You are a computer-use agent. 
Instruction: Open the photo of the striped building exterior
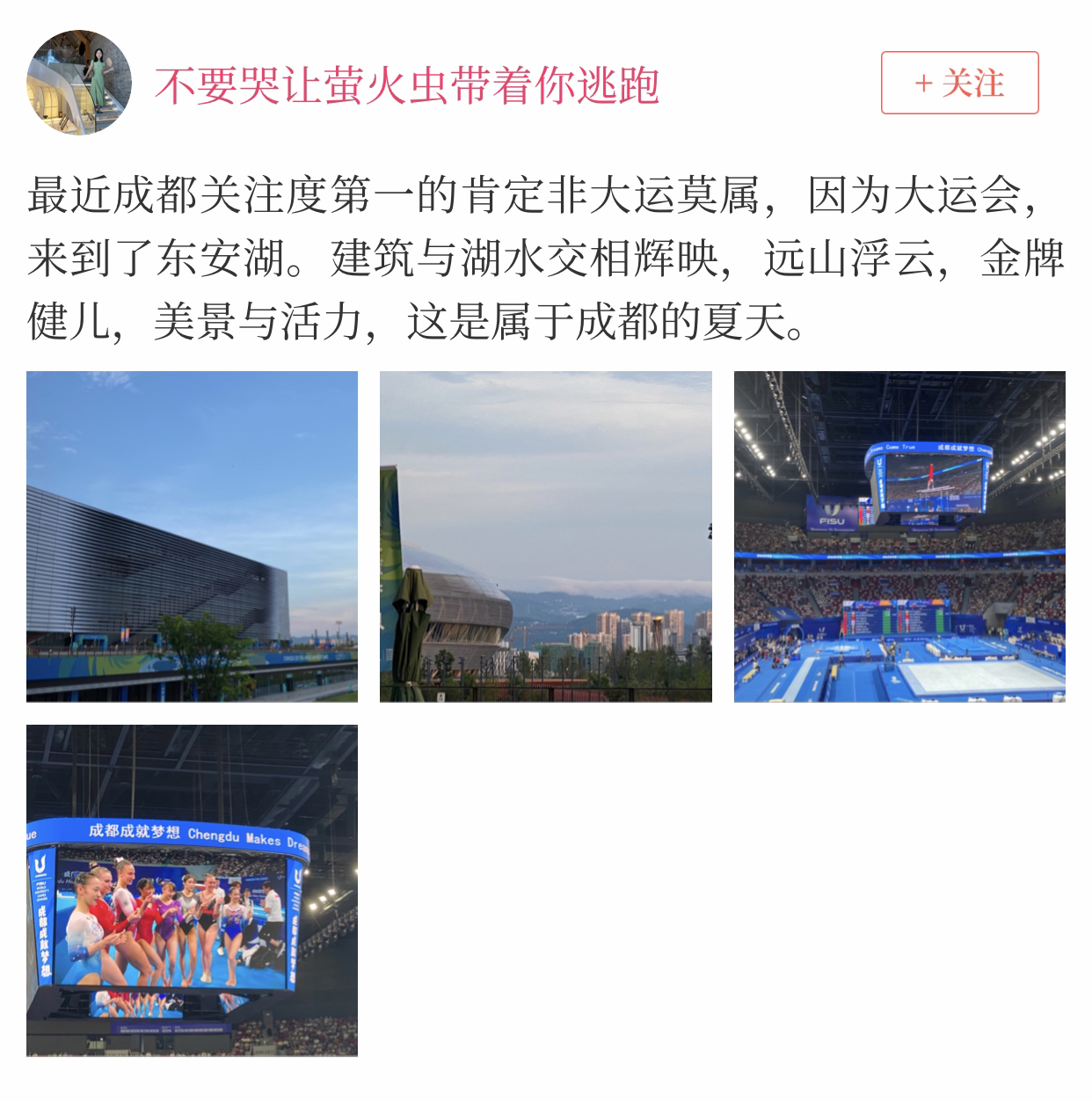click(x=192, y=536)
